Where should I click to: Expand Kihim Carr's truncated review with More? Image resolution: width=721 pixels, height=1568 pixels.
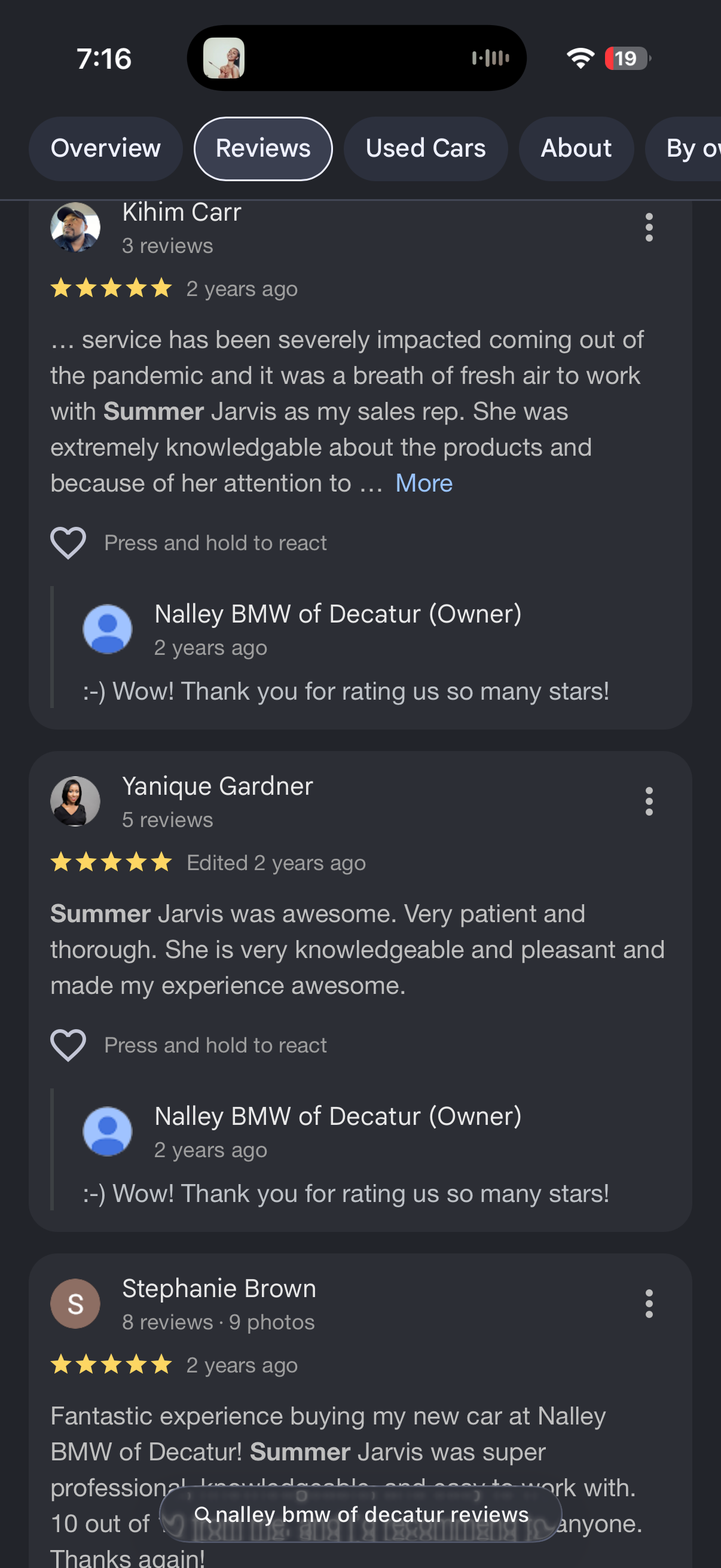point(423,483)
